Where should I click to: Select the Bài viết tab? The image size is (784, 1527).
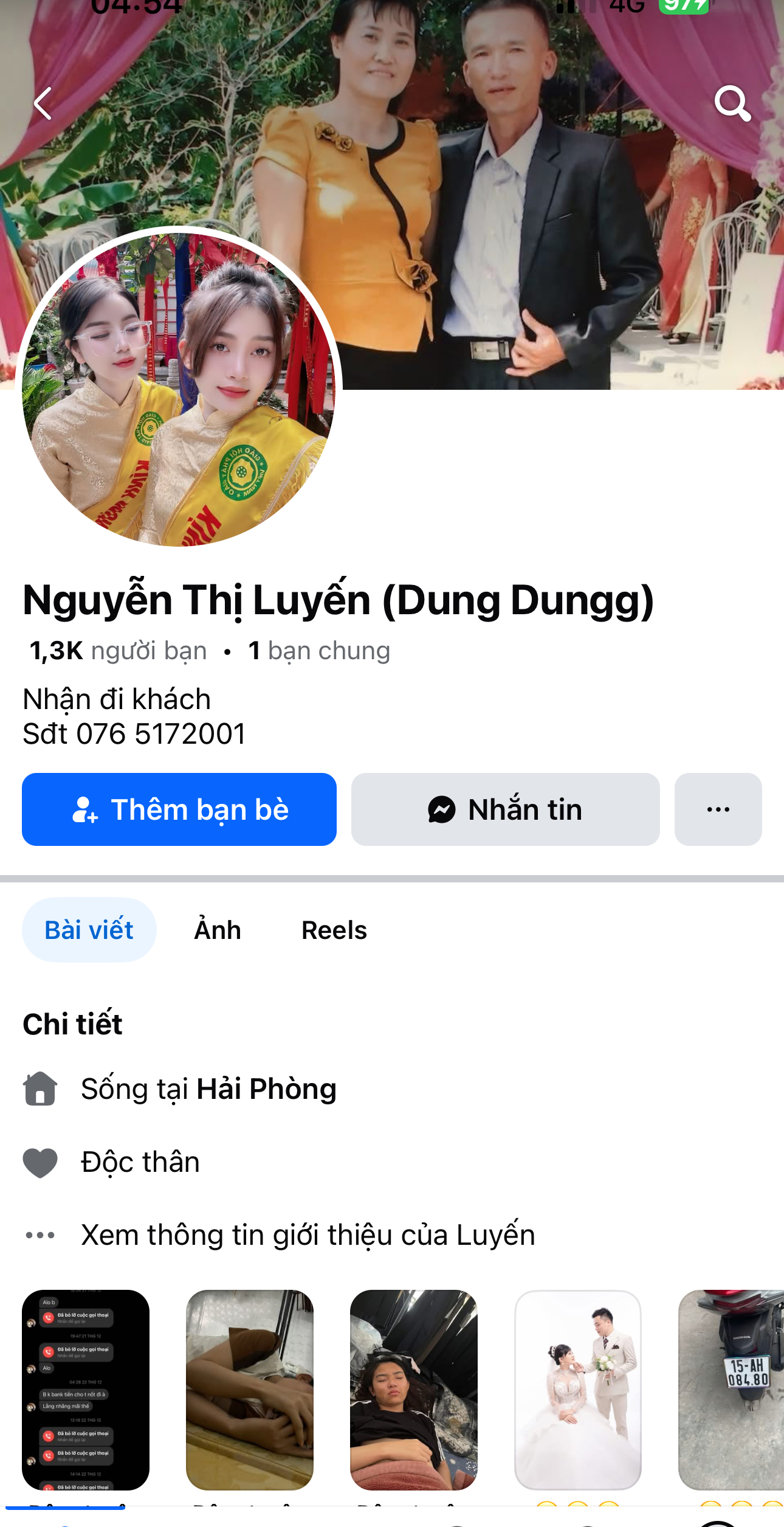coord(89,930)
